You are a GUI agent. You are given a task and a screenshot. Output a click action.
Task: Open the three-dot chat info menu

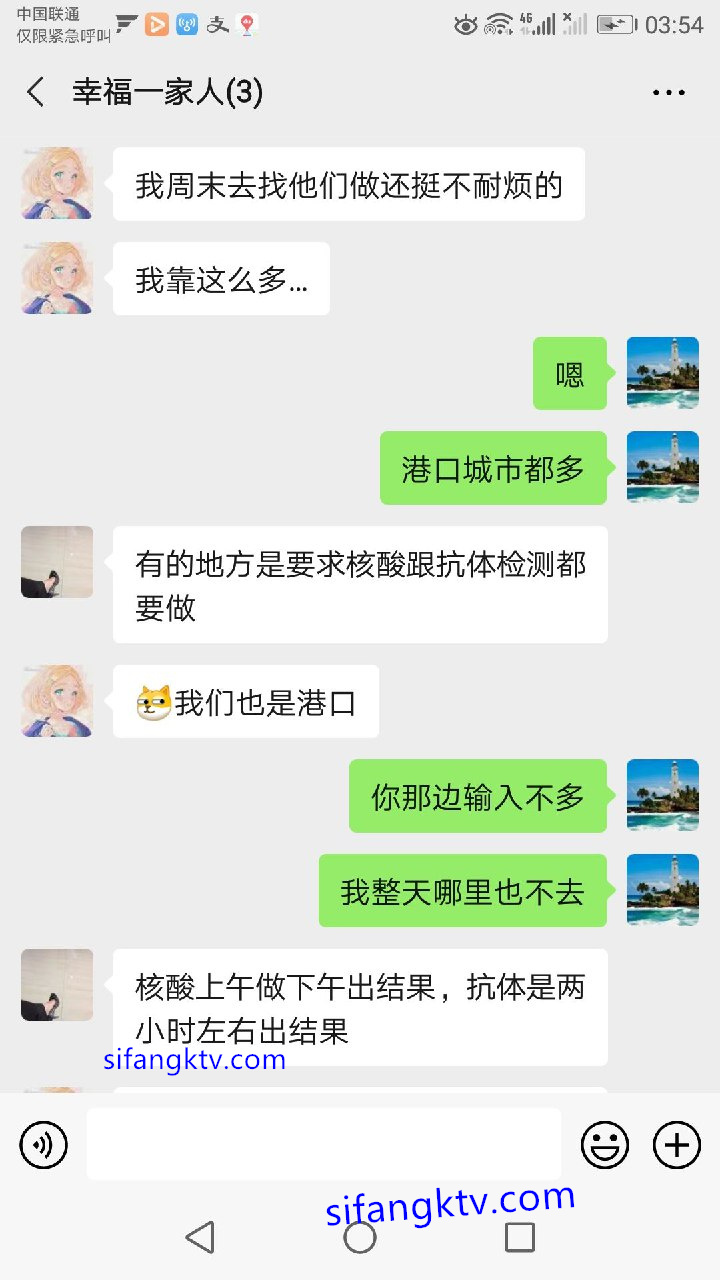[x=668, y=93]
